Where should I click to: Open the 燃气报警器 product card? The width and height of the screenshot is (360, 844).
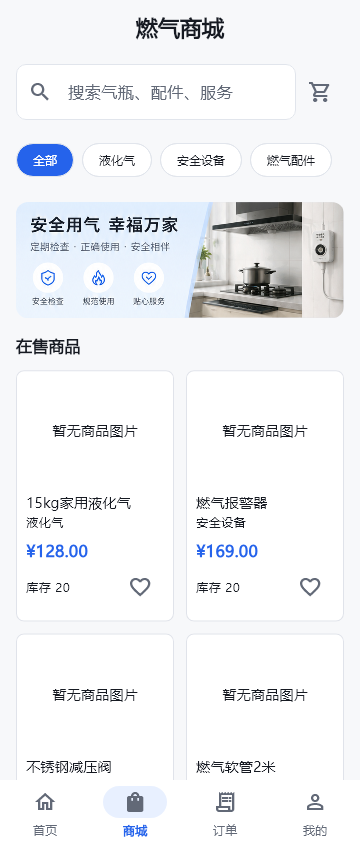click(x=265, y=496)
